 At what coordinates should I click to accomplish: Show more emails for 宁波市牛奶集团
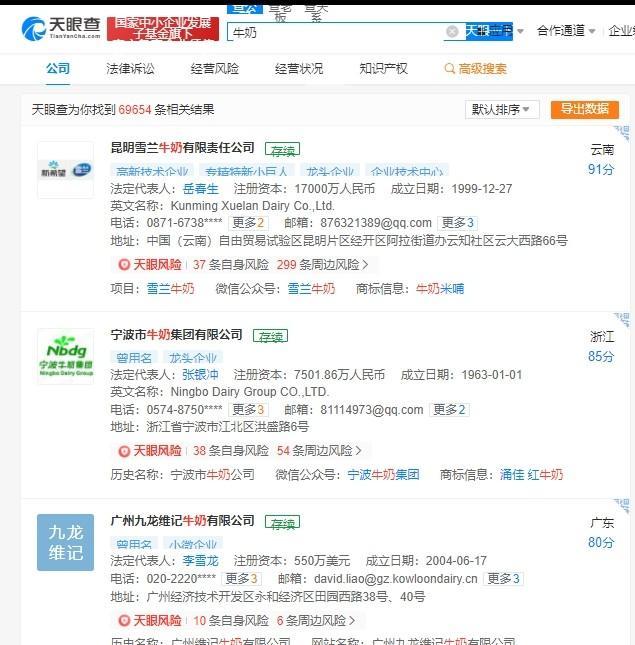click(x=449, y=410)
